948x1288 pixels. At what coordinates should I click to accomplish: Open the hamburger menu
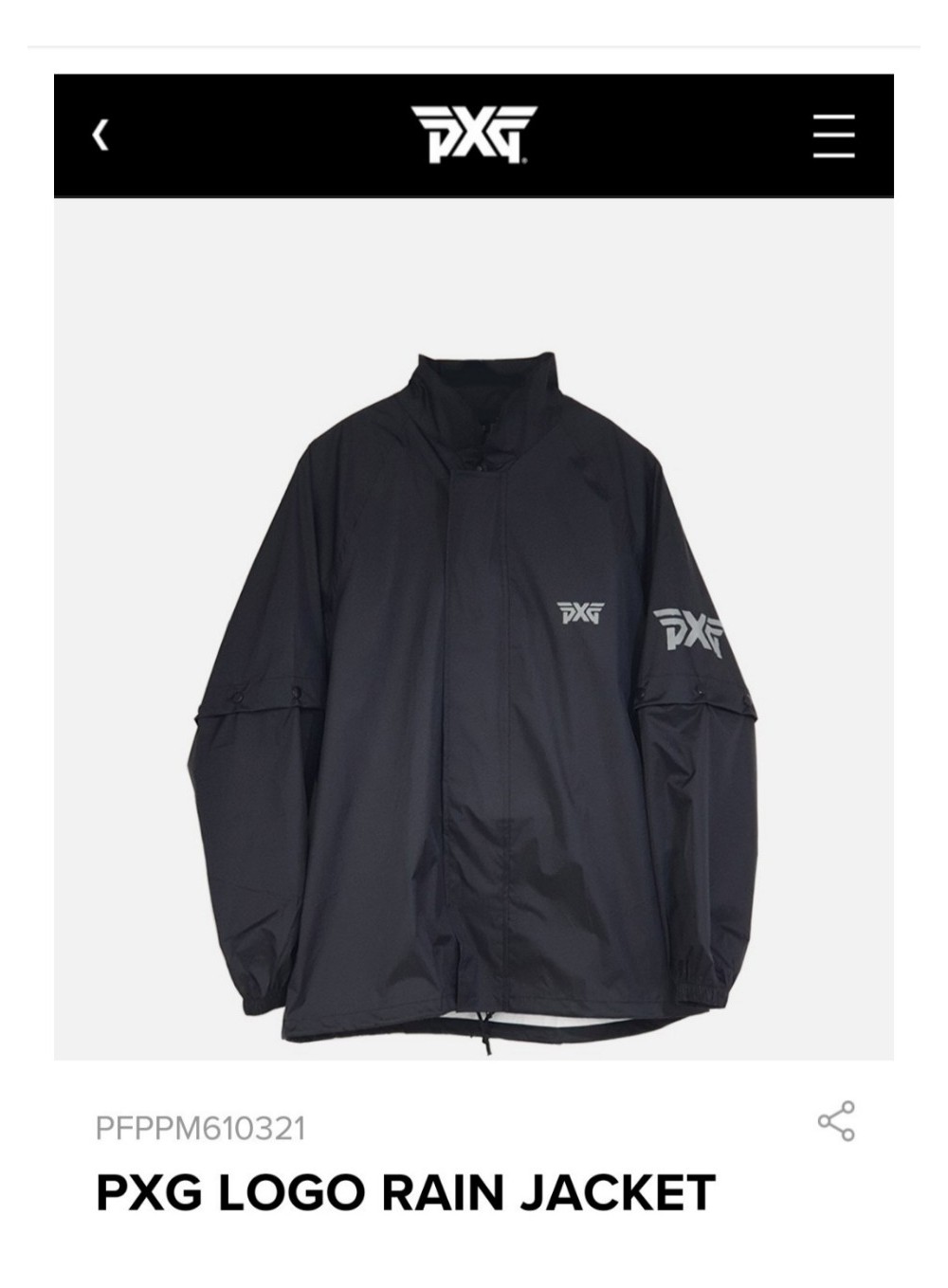click(x=833, y=136)
